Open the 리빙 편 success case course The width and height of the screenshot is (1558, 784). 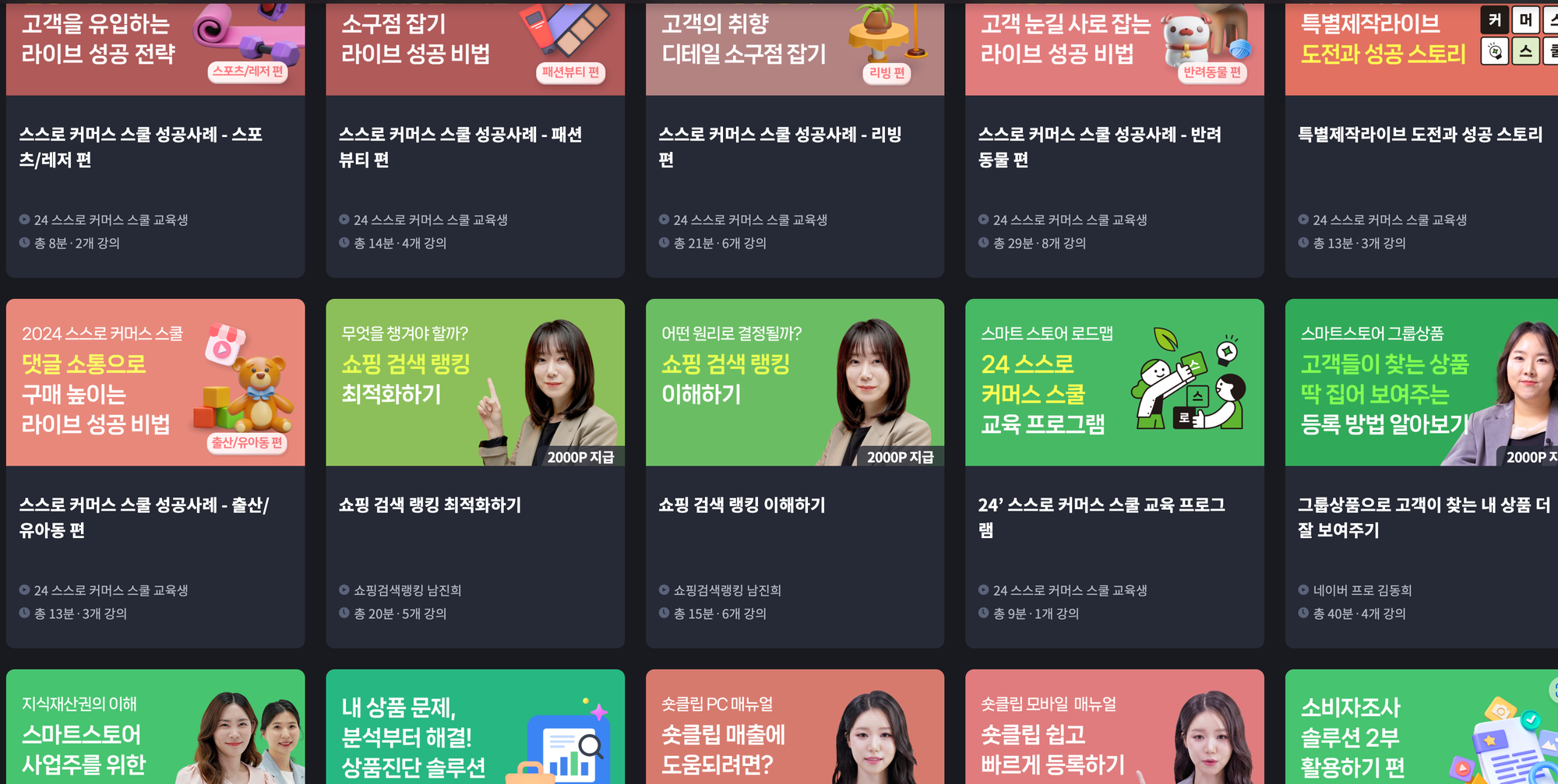[x=780, y=146]
